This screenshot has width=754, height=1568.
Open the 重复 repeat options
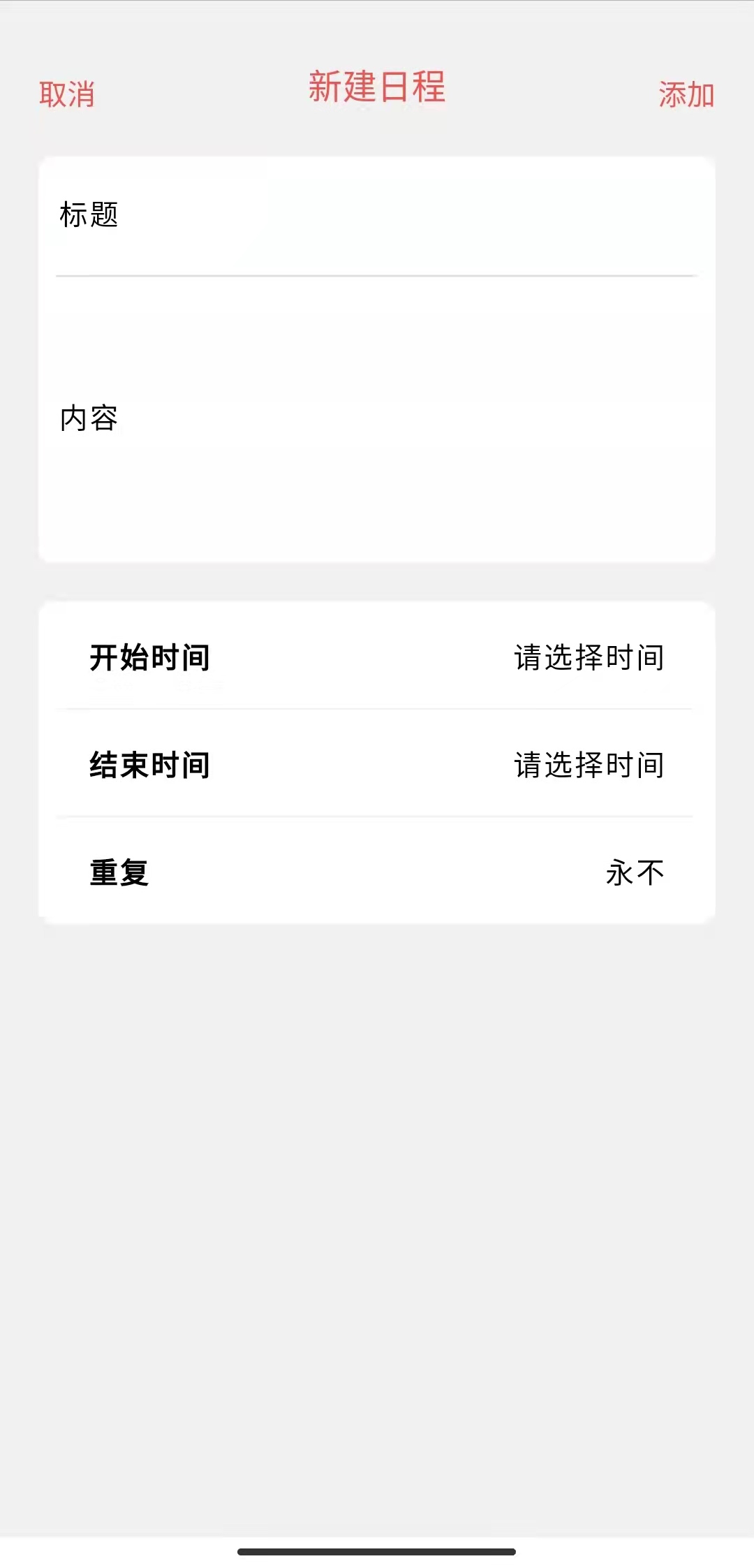point(634,872)
